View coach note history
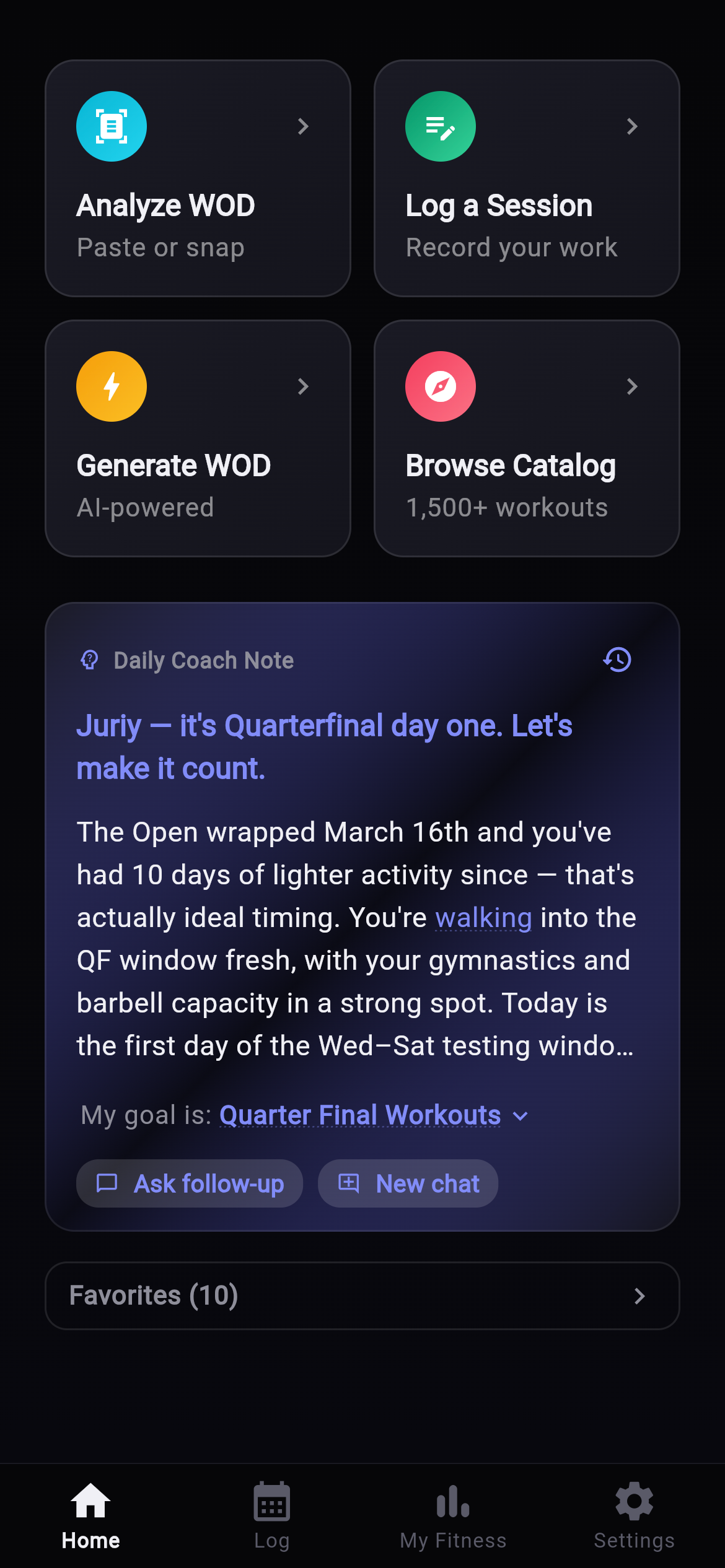The width and height of the screenshot is (725, 1568). tap(617, 660)
